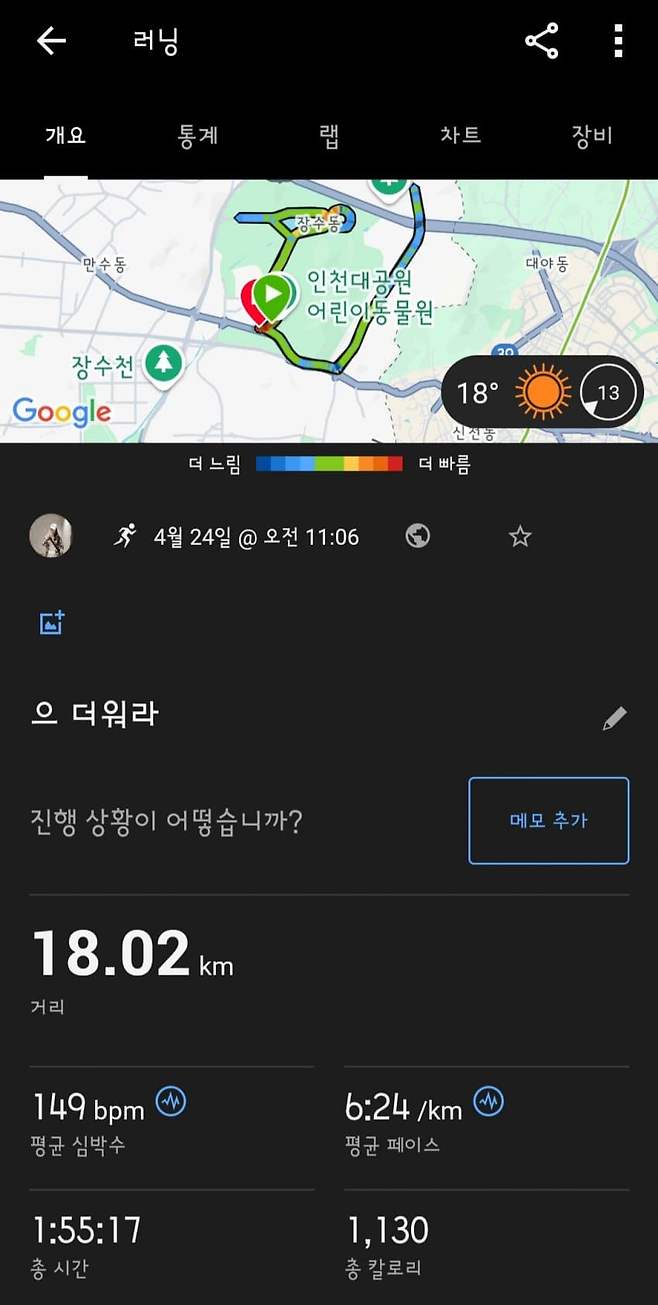The image size is (658, 1305).
Task: Open the heart rate insight icon
Action: 171,1103
